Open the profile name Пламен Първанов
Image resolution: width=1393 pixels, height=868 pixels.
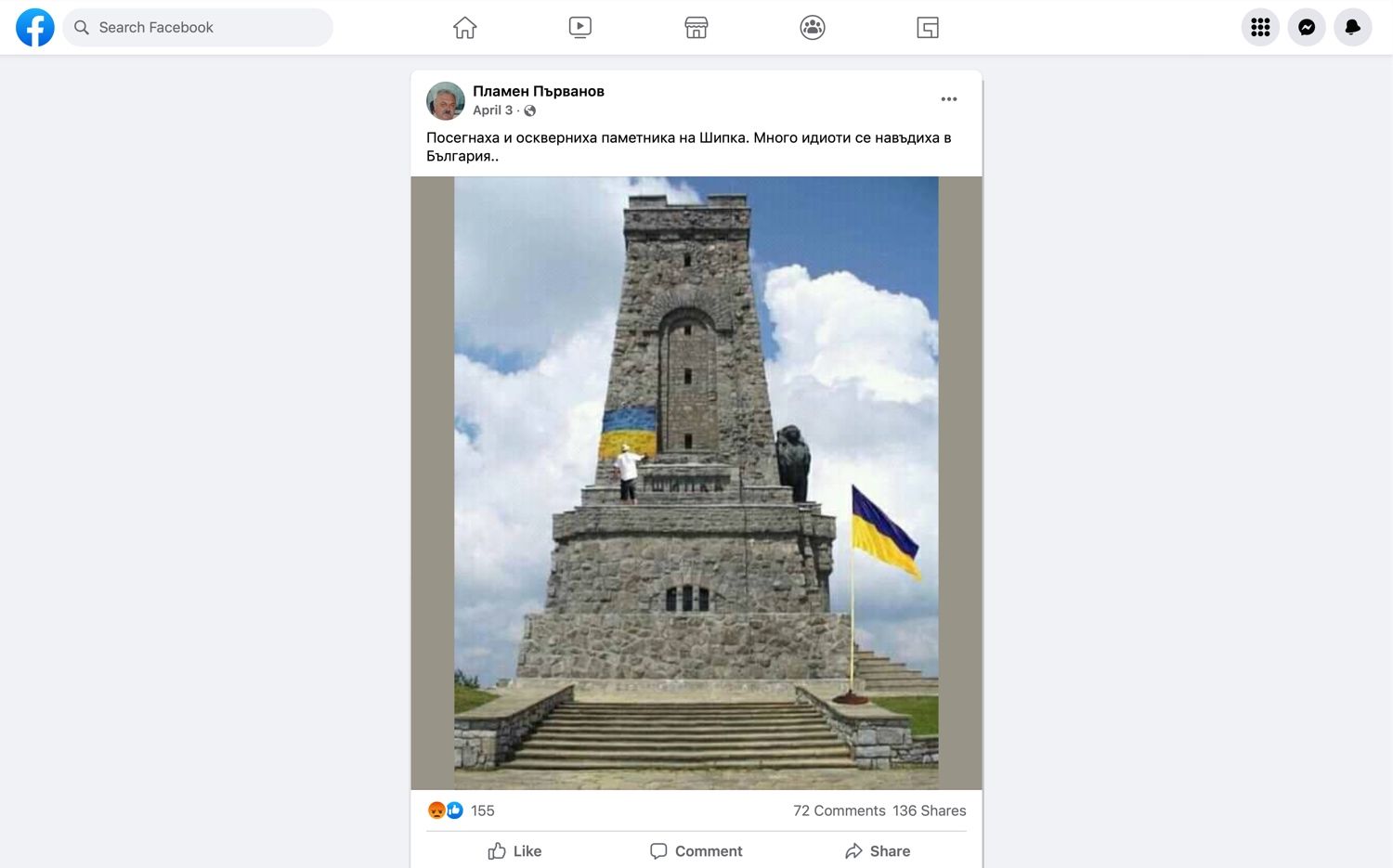pos(539,91)
